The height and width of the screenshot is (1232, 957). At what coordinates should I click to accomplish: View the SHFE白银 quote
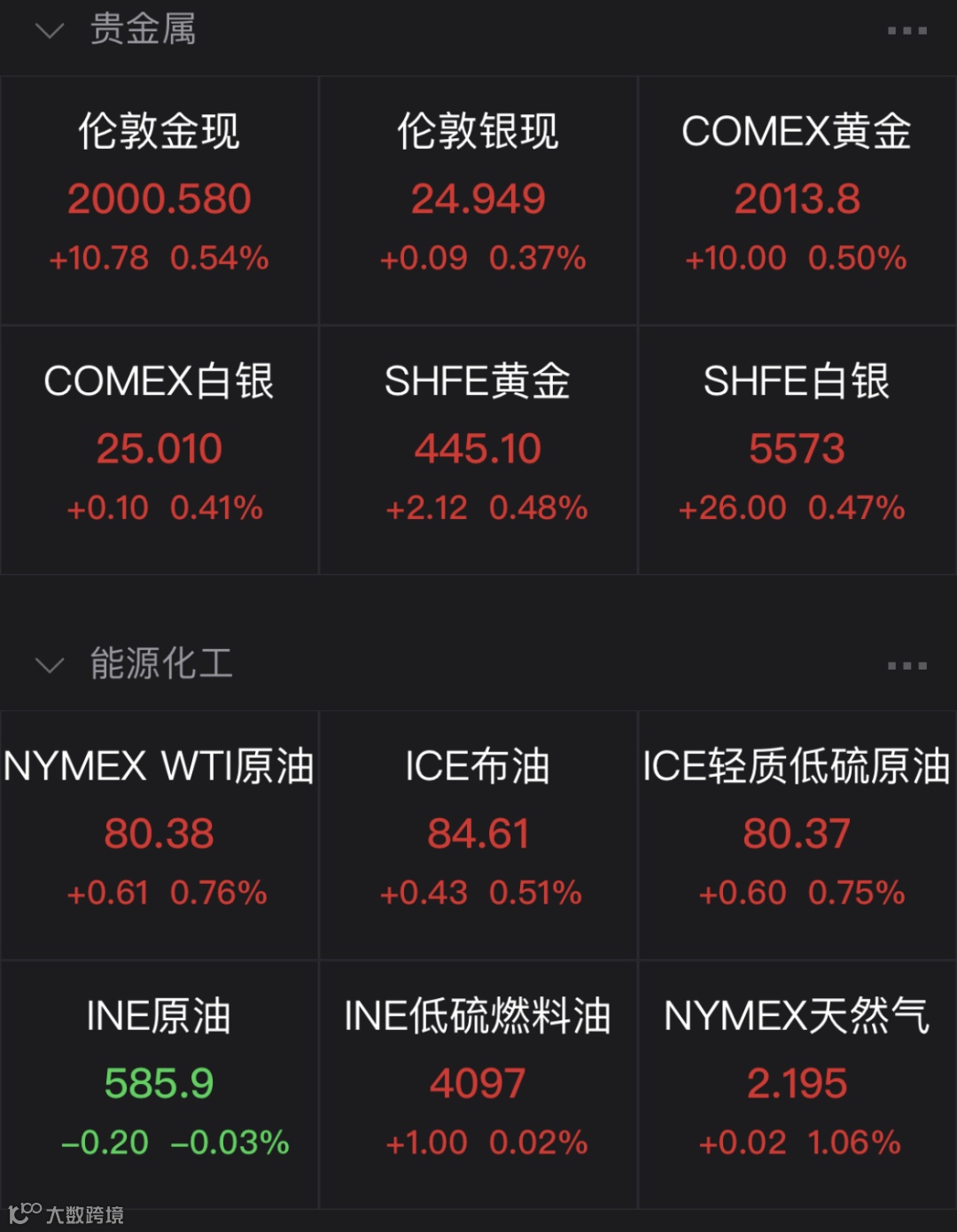point(797,450)
